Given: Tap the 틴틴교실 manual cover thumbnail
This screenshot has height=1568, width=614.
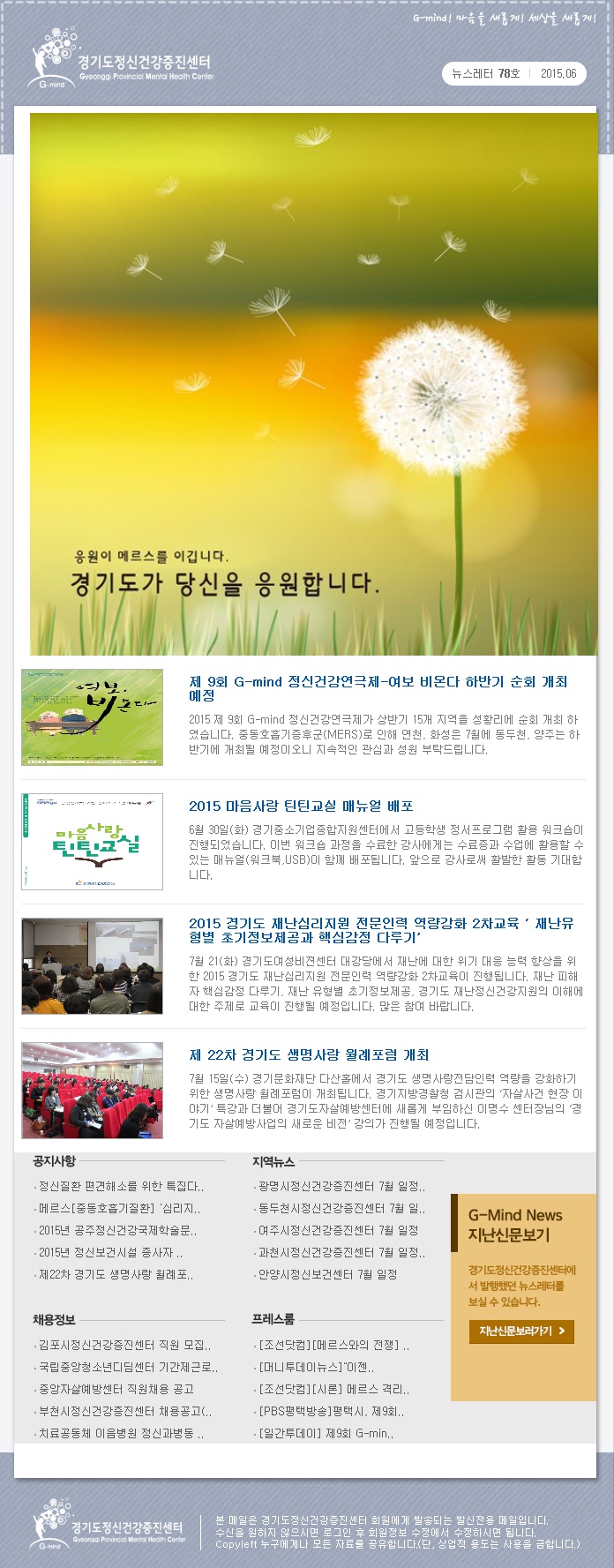Looking at the screenshot, I should (93, 842).
